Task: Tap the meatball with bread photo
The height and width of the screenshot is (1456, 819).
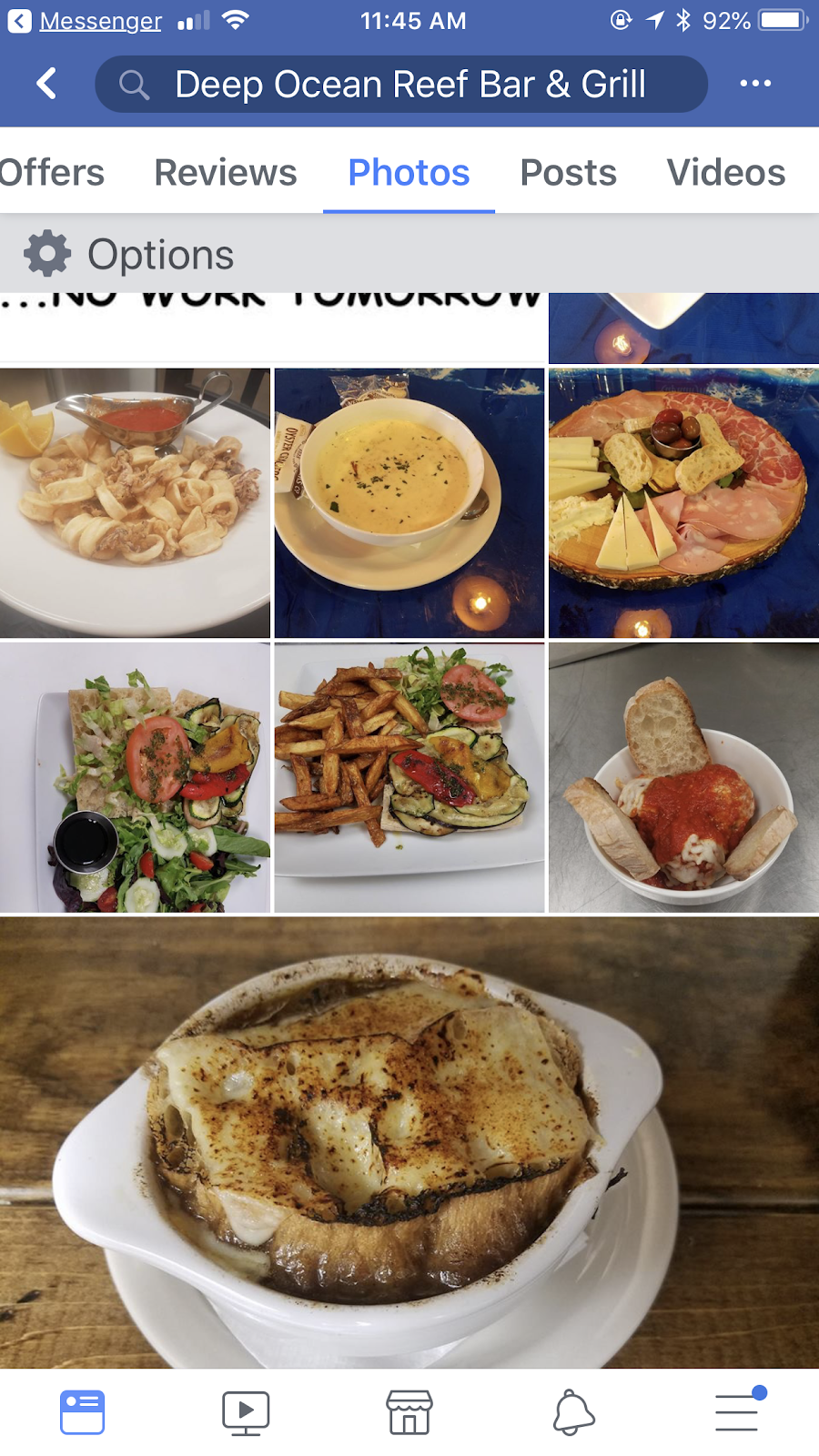Action: click(x=683, y=776)
